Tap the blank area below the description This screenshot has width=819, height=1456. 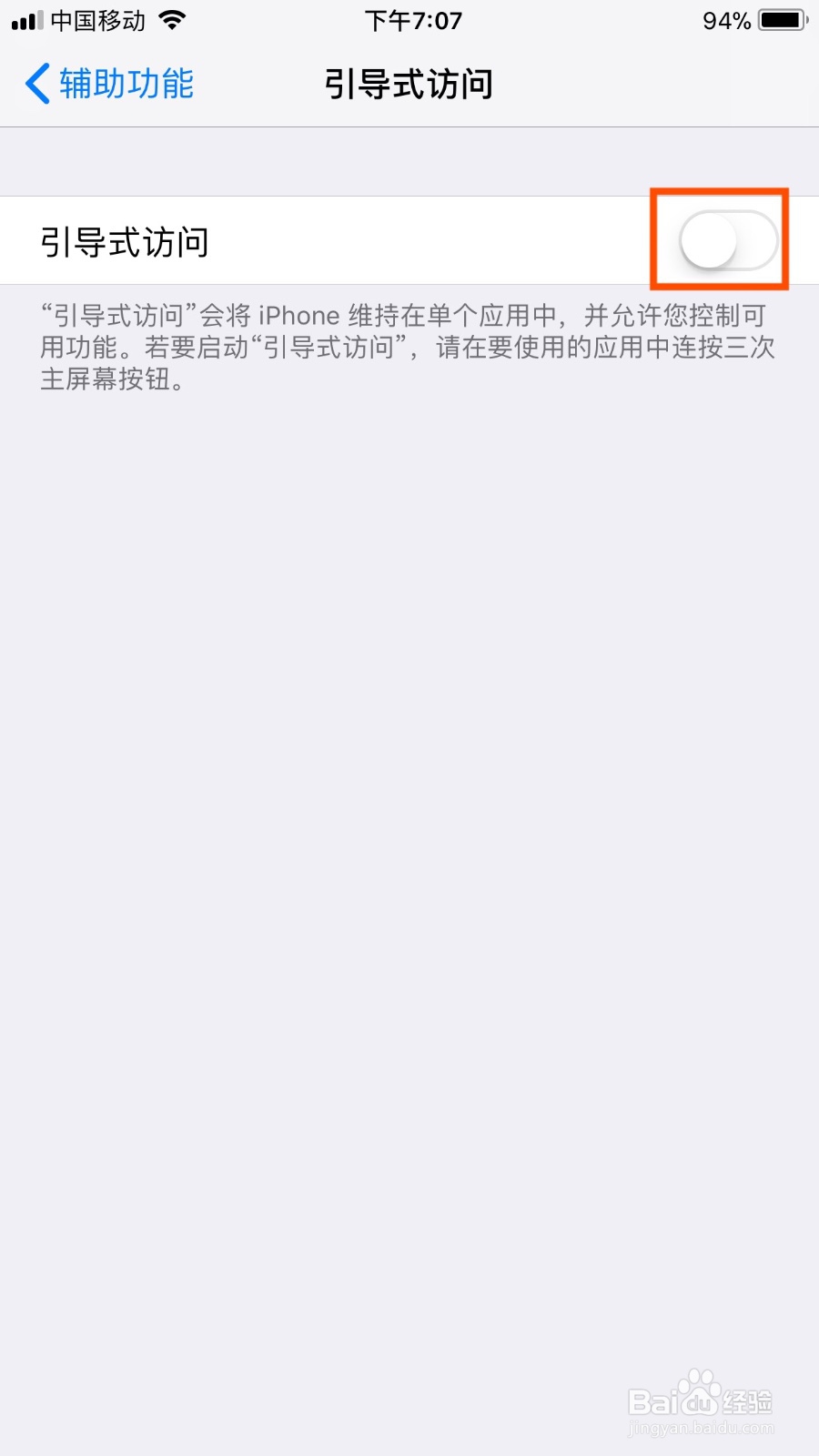click(409, 819)
